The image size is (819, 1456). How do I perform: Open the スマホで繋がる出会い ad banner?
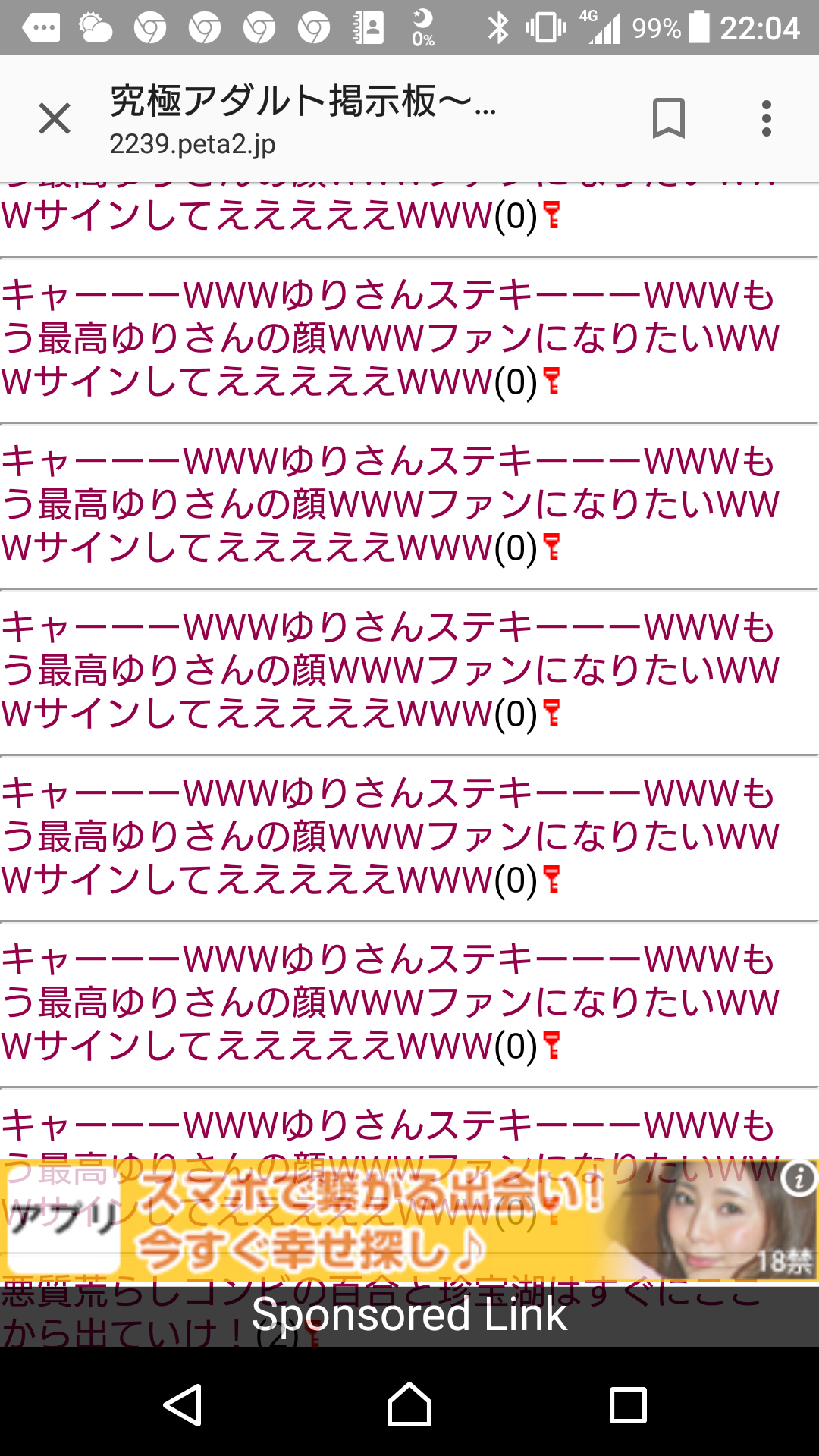409,1220
